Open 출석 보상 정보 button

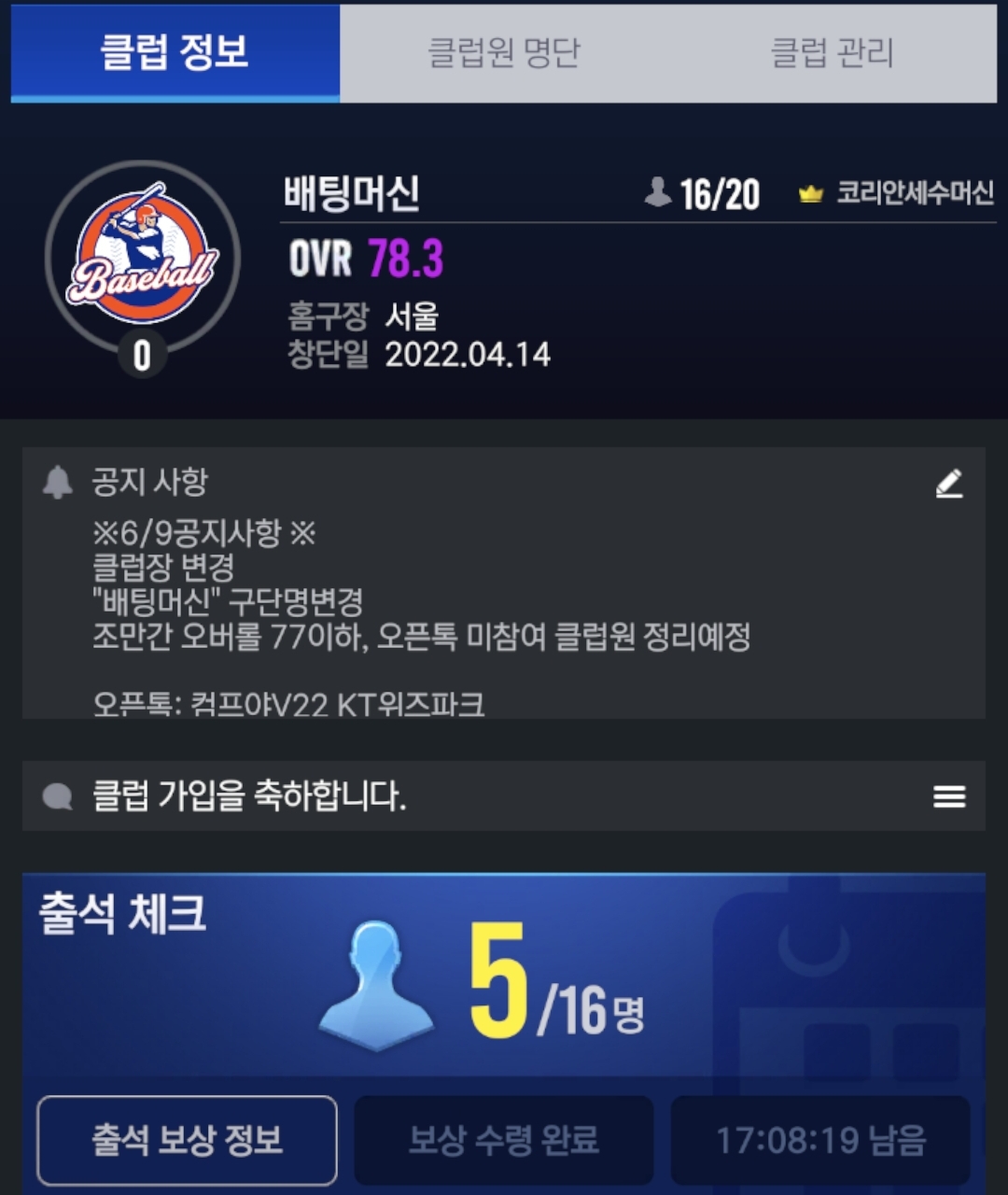point(187,1140)
